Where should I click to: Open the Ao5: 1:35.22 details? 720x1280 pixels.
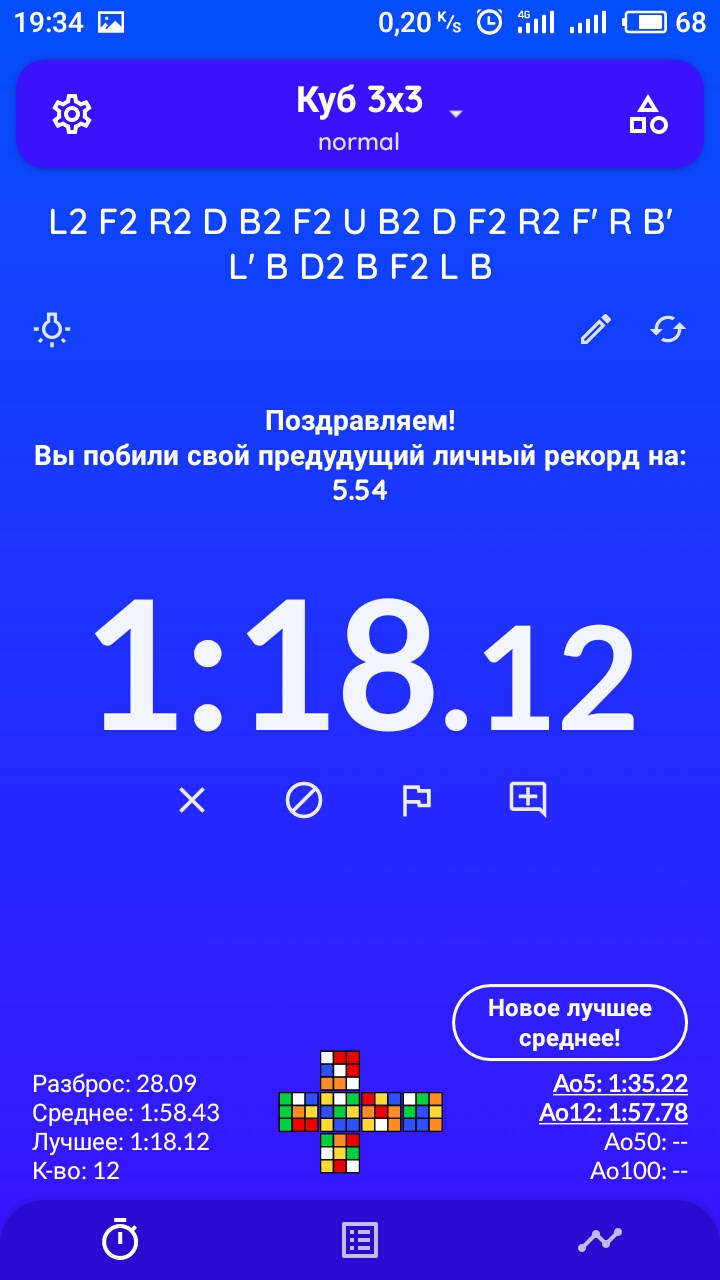click(620, 1084)
